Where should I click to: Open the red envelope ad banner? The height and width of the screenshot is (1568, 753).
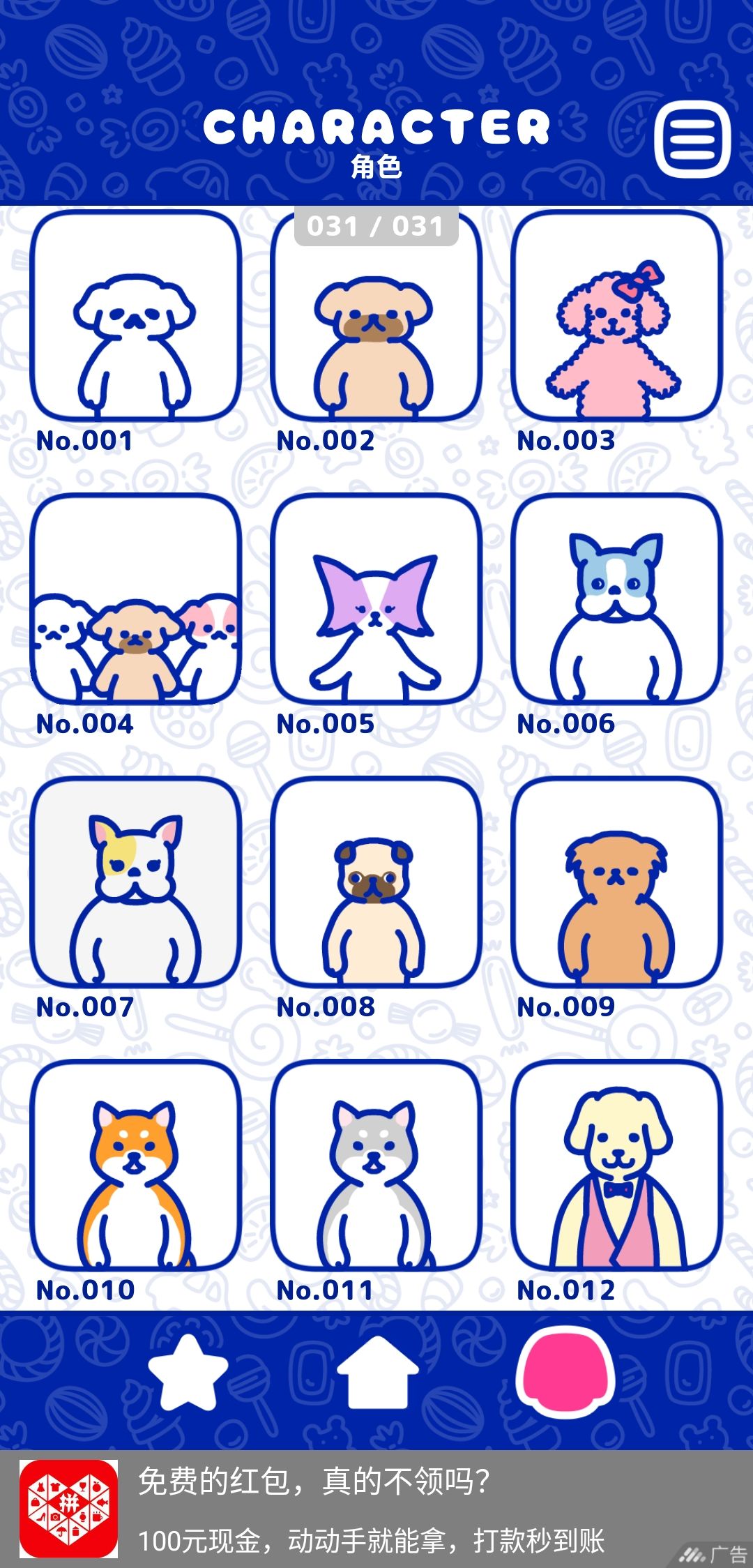pos(376,1509)
